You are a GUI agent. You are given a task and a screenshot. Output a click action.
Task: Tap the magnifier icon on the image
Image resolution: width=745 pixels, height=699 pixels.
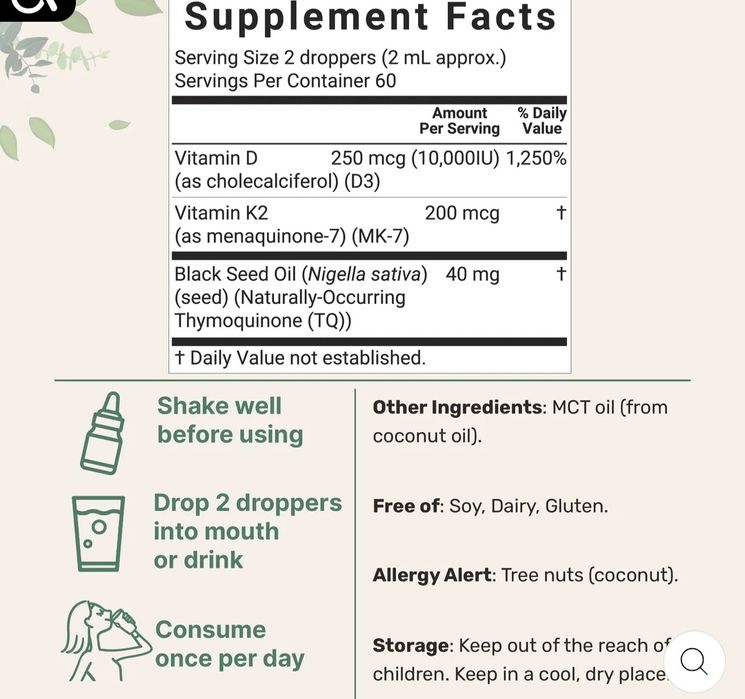[x=693, y=661]
